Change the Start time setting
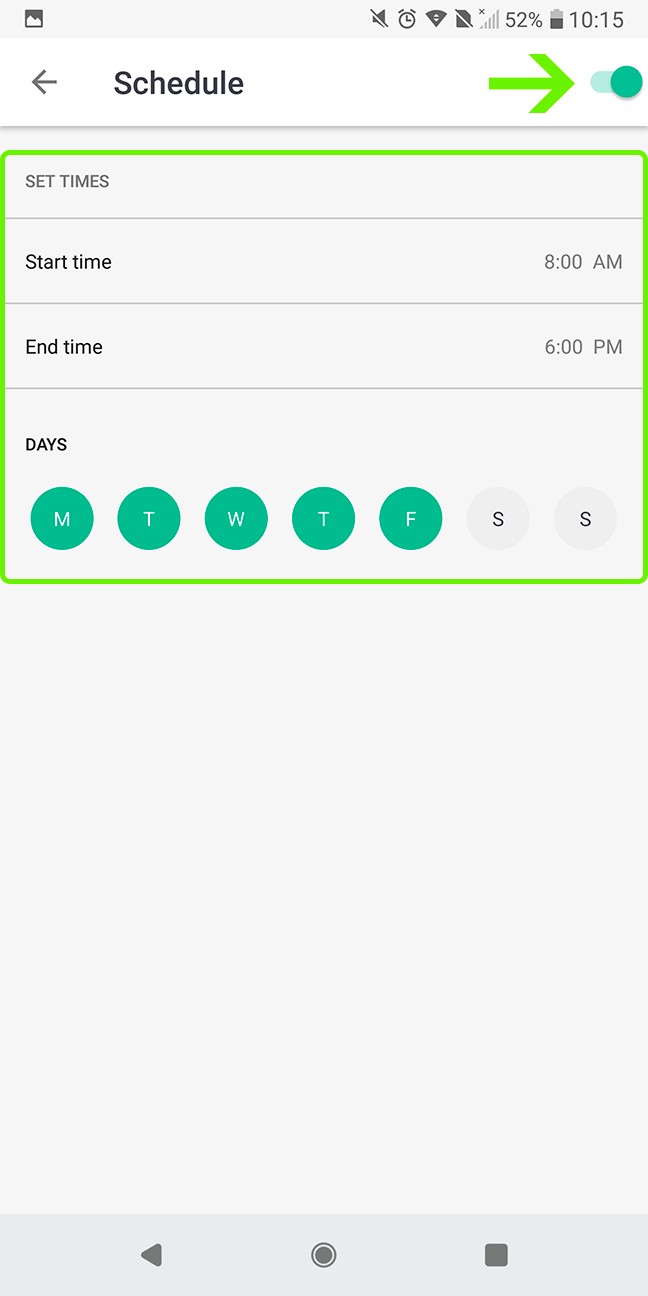The width and height of the screenshot is (648, 1296). click(x=323, y=262)
